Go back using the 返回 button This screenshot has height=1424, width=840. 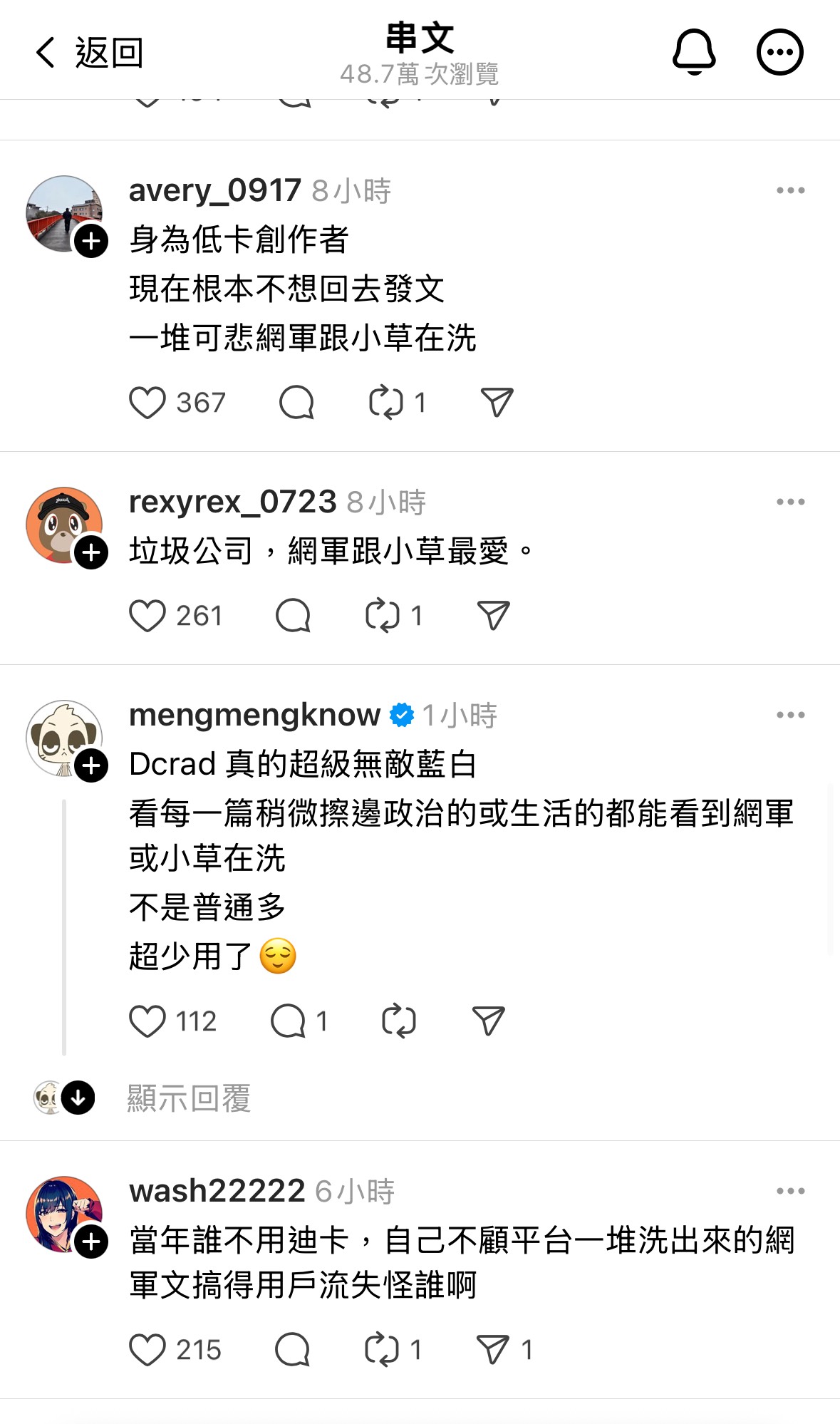tap(89, 53)
